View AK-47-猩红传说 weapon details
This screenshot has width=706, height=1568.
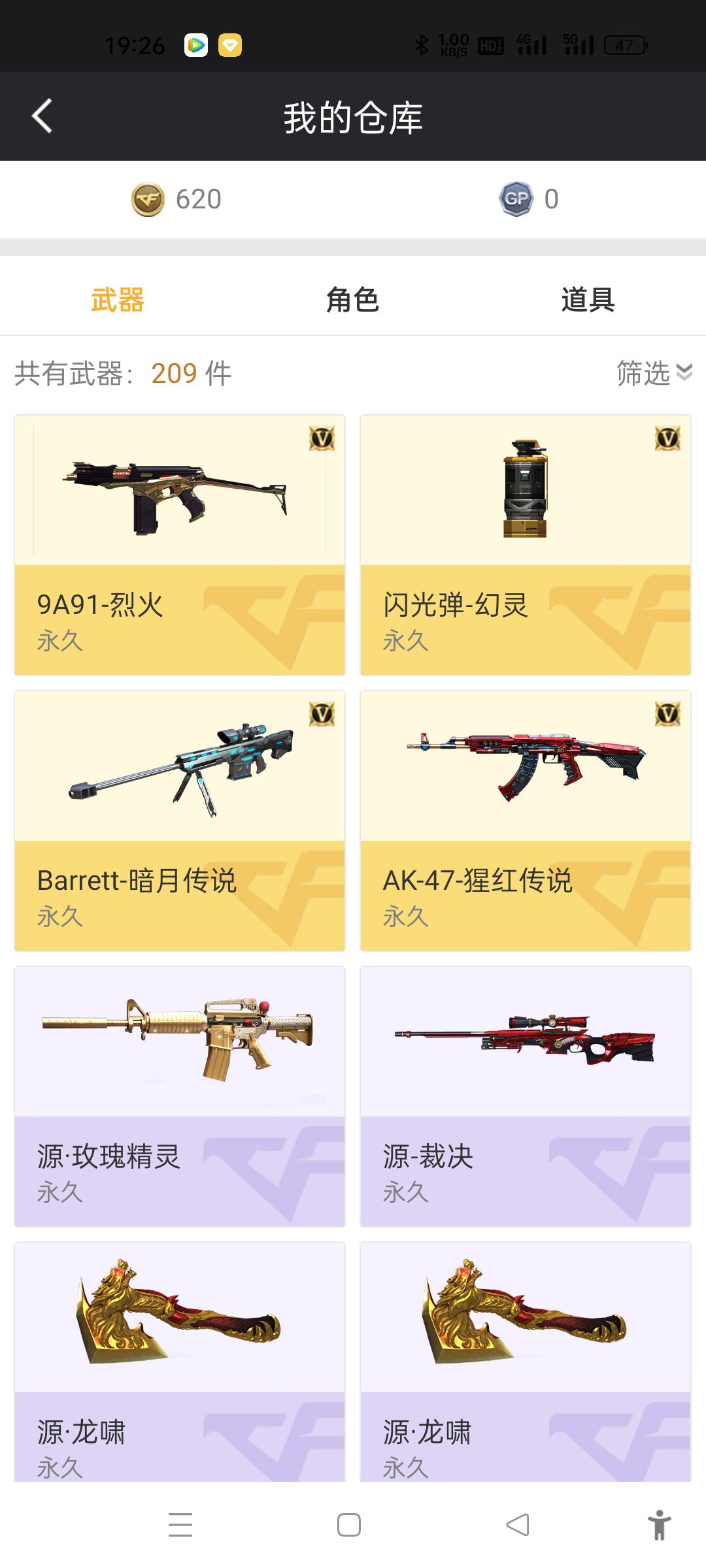click(x=526, y=821)
